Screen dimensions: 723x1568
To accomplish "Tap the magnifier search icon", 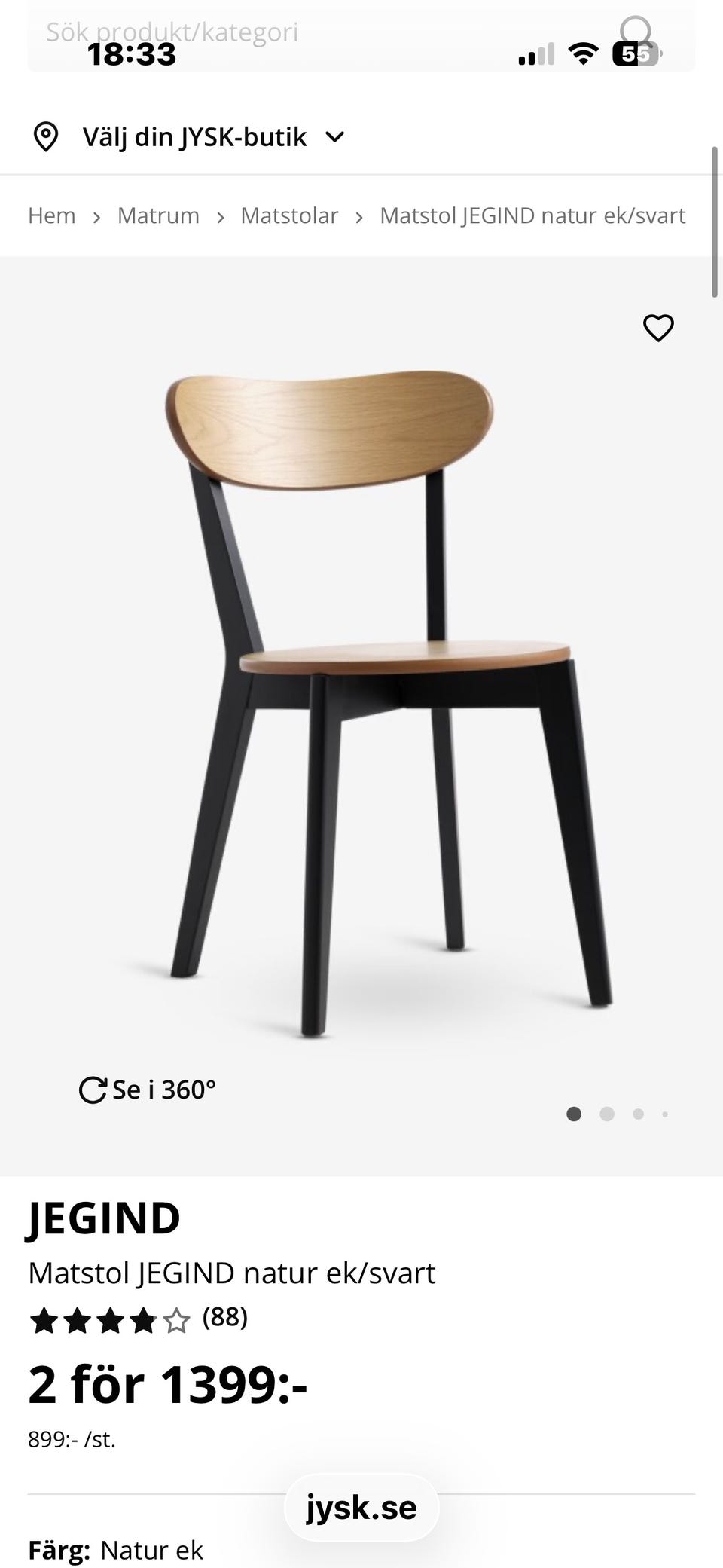I will pyautogui.click(x=636, y=34).
